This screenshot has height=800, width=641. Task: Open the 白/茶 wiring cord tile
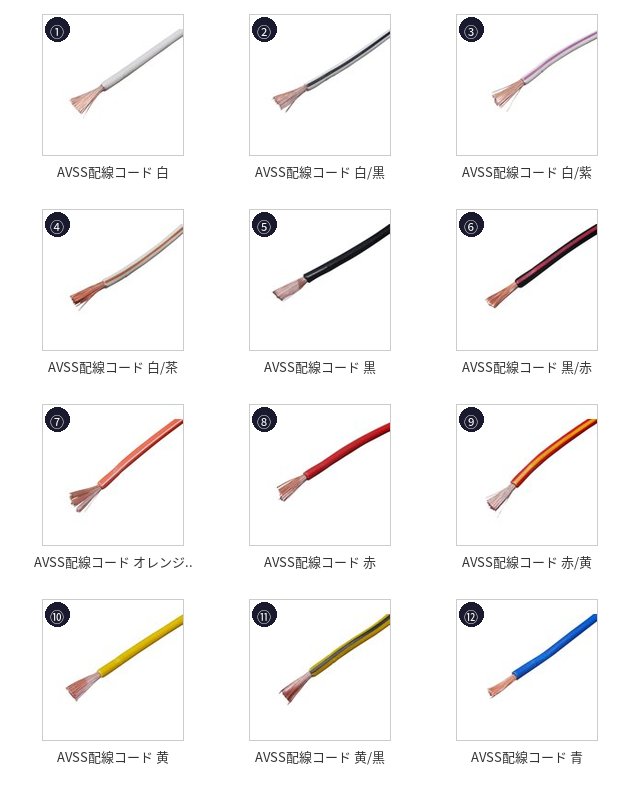click(113, 280)
